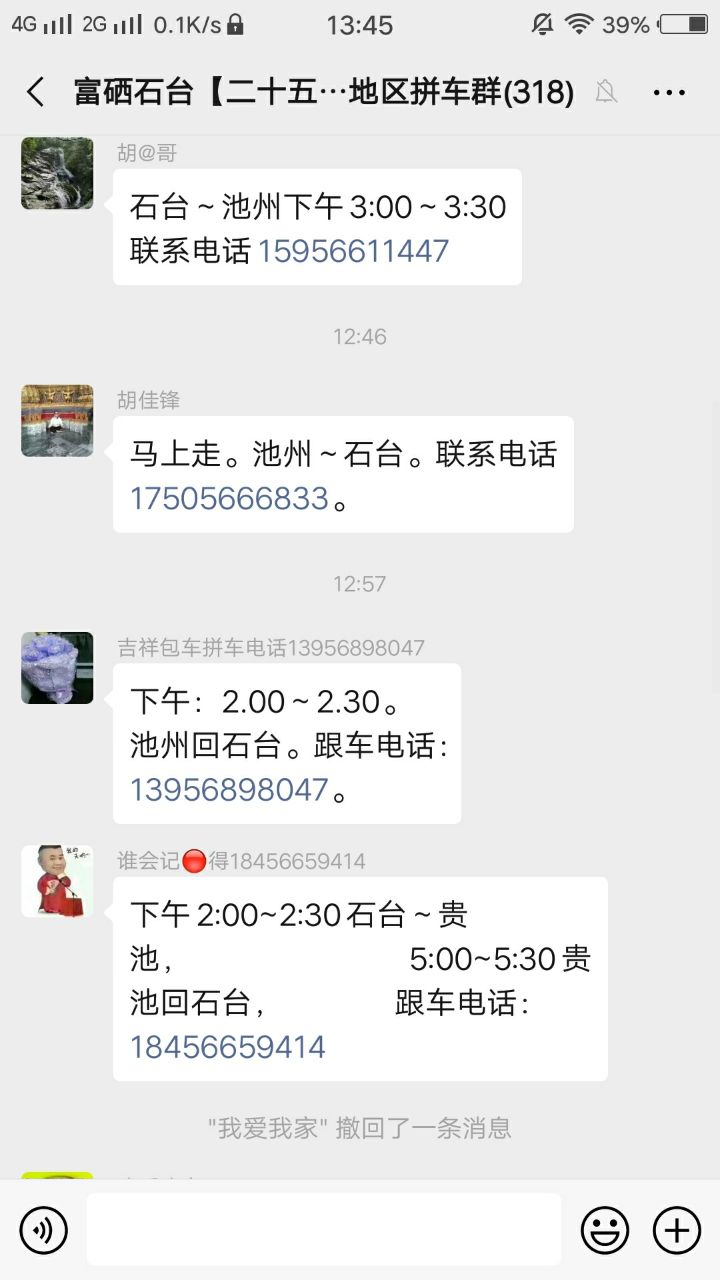Image resolution: width=720 pixels, height=1280 pixels.
Task: Switch to voice message input
Action: [43, 1230]
